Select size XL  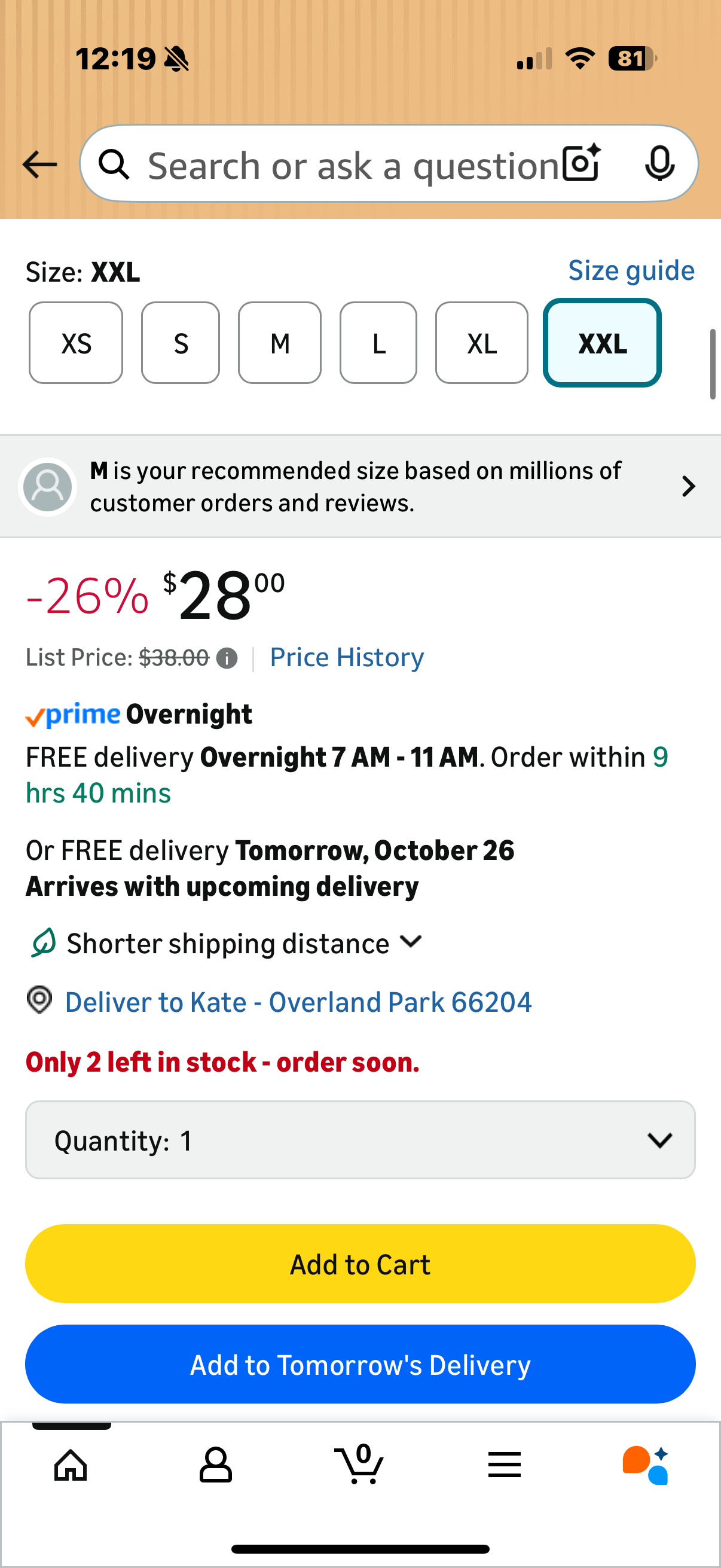coord(482,343)
